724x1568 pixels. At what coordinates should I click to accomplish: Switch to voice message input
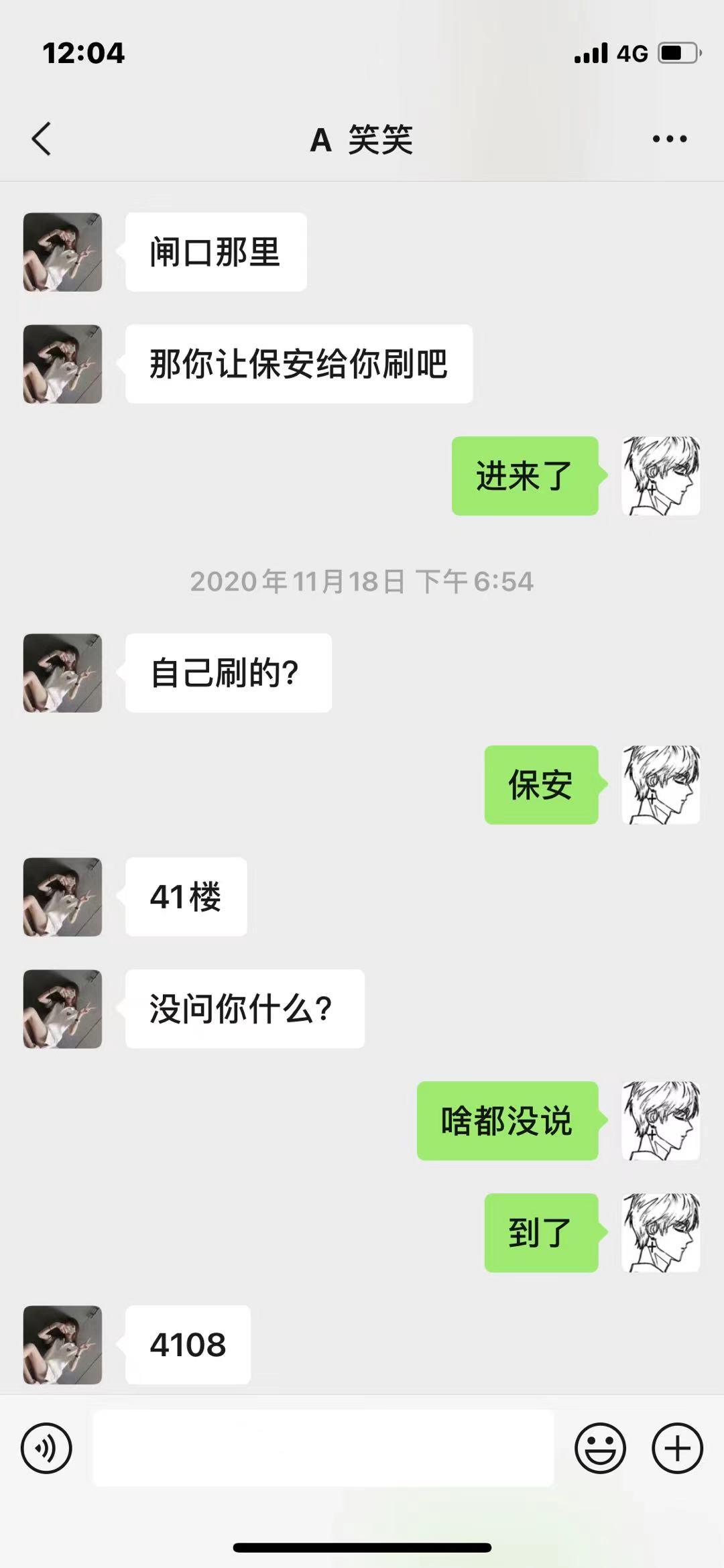click(46, 1448)
